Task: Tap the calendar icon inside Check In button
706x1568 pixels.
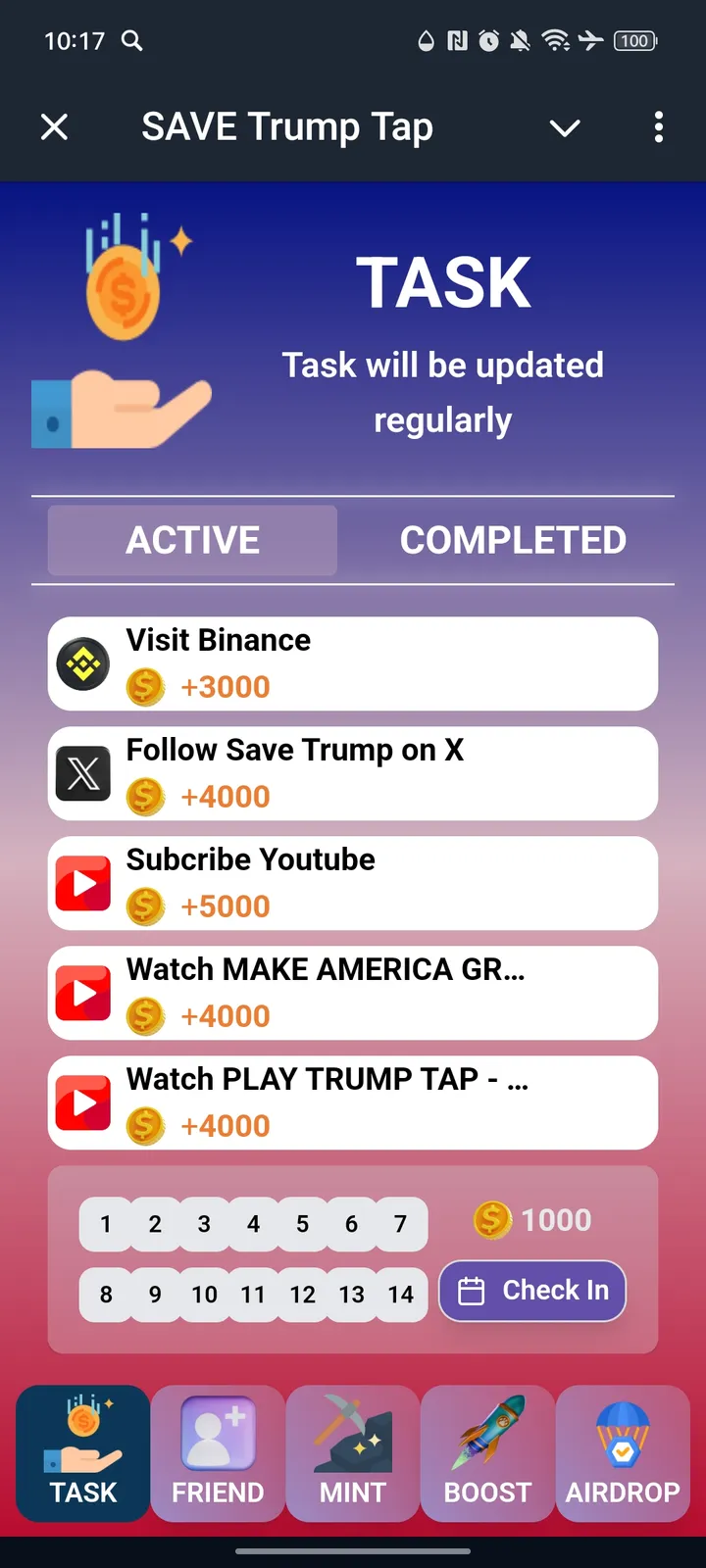Action: (x=475, y=1291)
